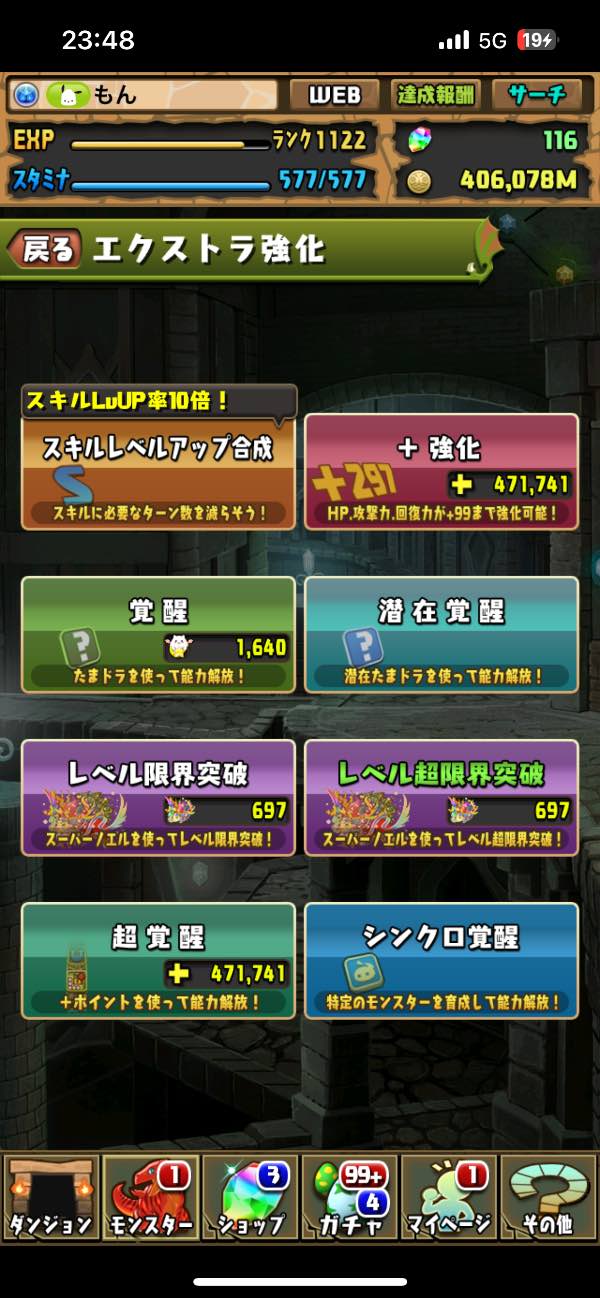
Task: Switch to the マイページ tab
Action: 449,1199
